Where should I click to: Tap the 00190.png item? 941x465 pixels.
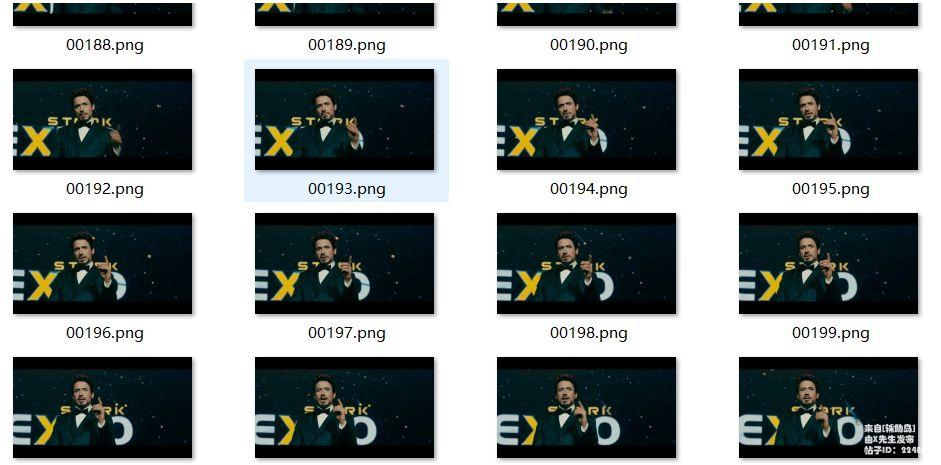coord(588,45)
